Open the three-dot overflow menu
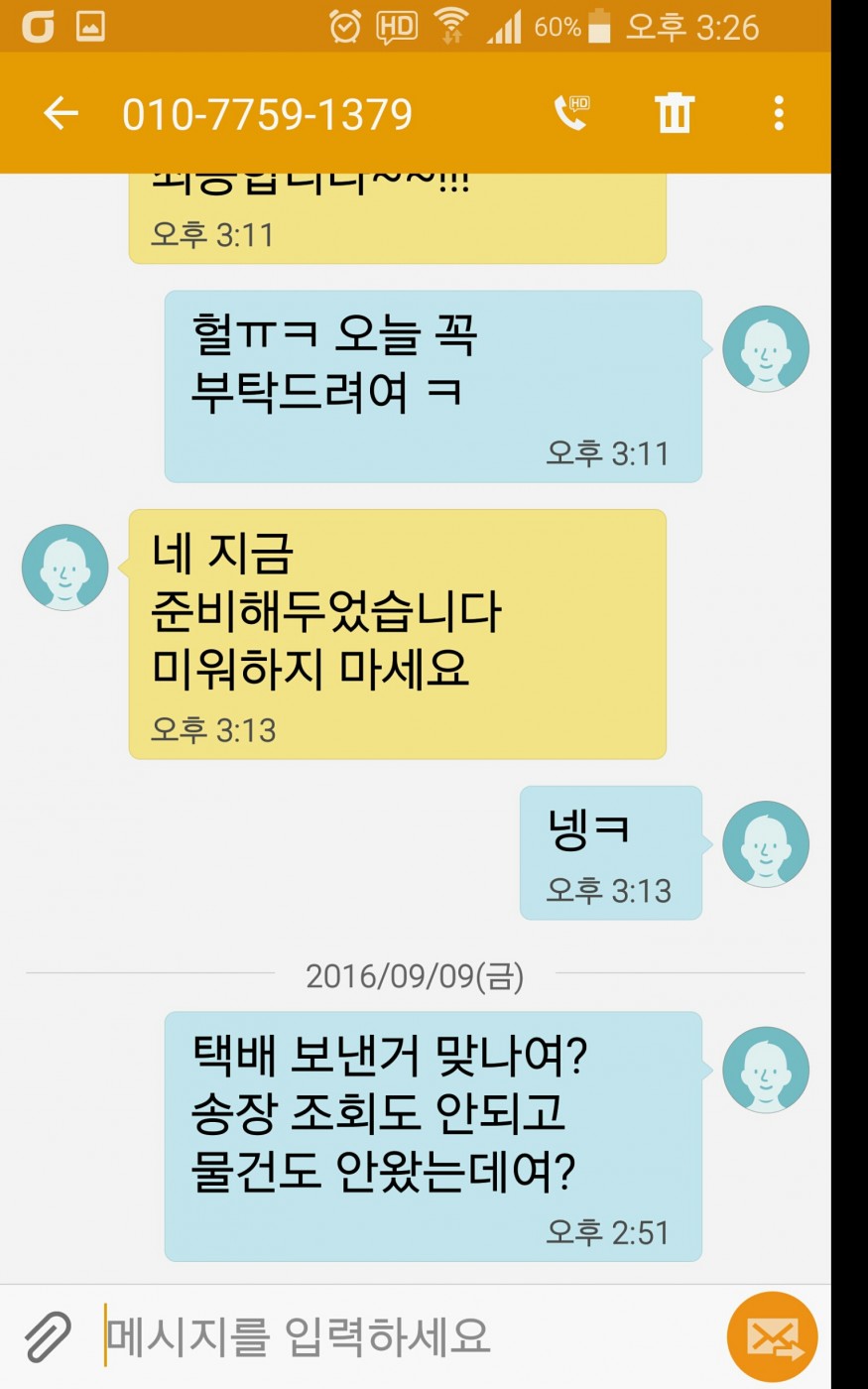The height and width of the screenshot is (1389, 868). pyautogui.click(x=779, y=113)
